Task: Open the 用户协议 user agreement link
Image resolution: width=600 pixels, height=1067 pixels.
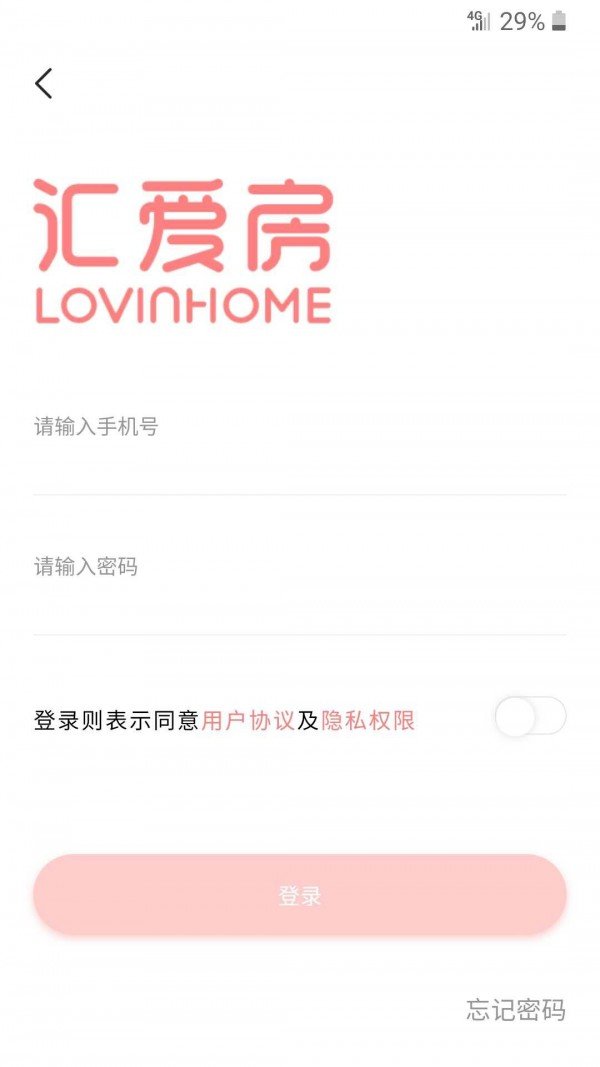Action: point(248,720)
